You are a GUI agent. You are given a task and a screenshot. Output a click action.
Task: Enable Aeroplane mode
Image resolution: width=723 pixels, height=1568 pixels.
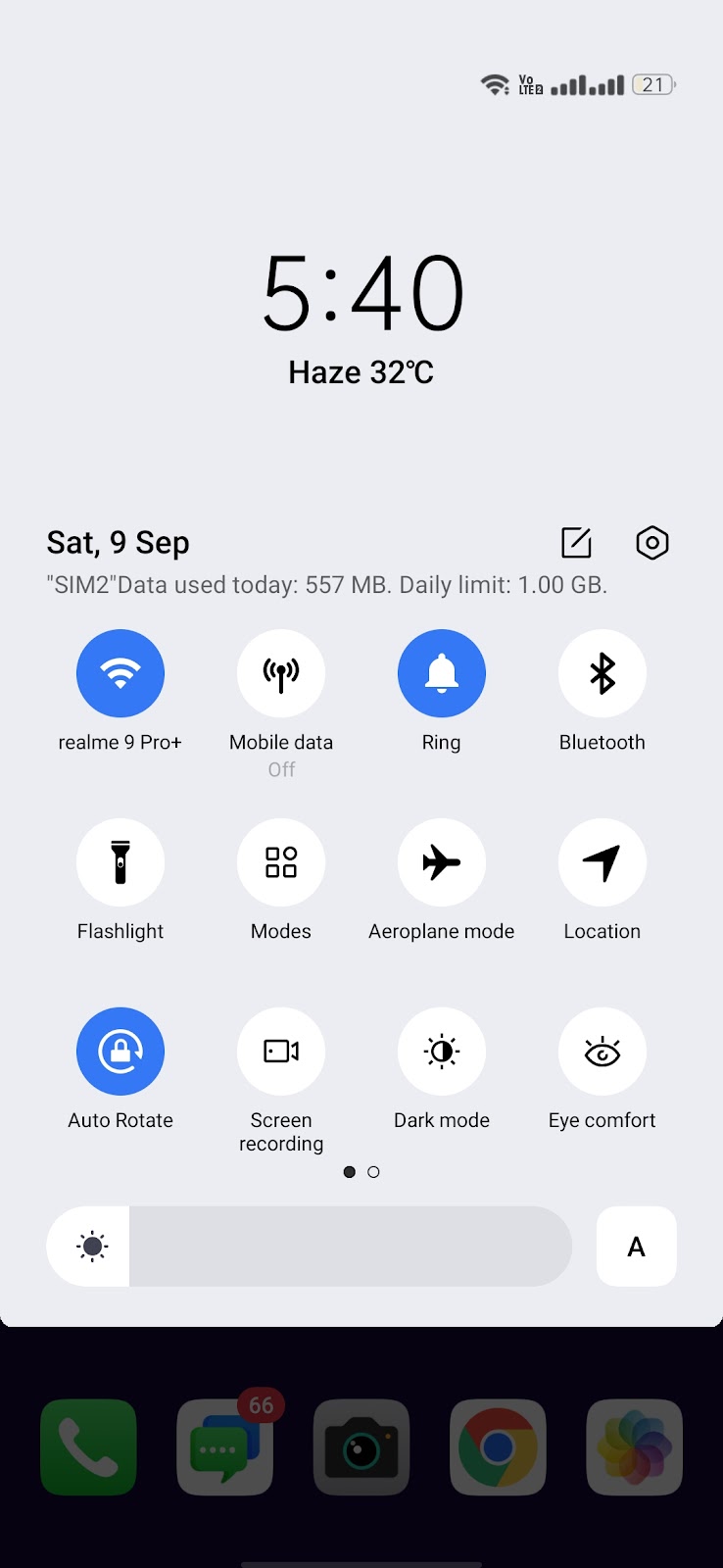[442, 862]
